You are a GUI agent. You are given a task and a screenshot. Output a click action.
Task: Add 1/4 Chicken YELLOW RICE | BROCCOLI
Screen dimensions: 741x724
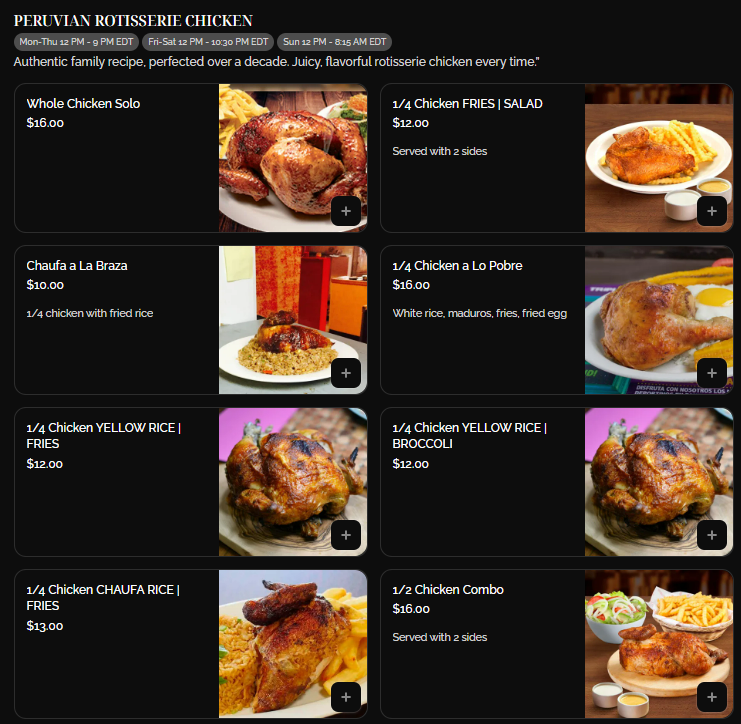coord(711,535)
